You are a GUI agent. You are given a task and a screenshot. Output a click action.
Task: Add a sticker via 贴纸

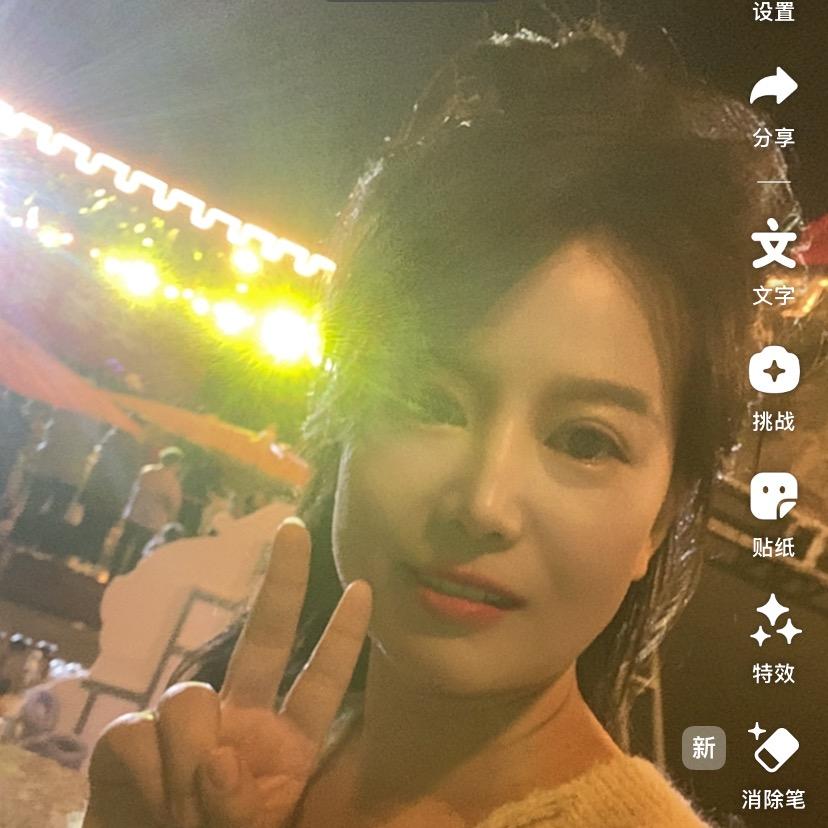point(773,513)
